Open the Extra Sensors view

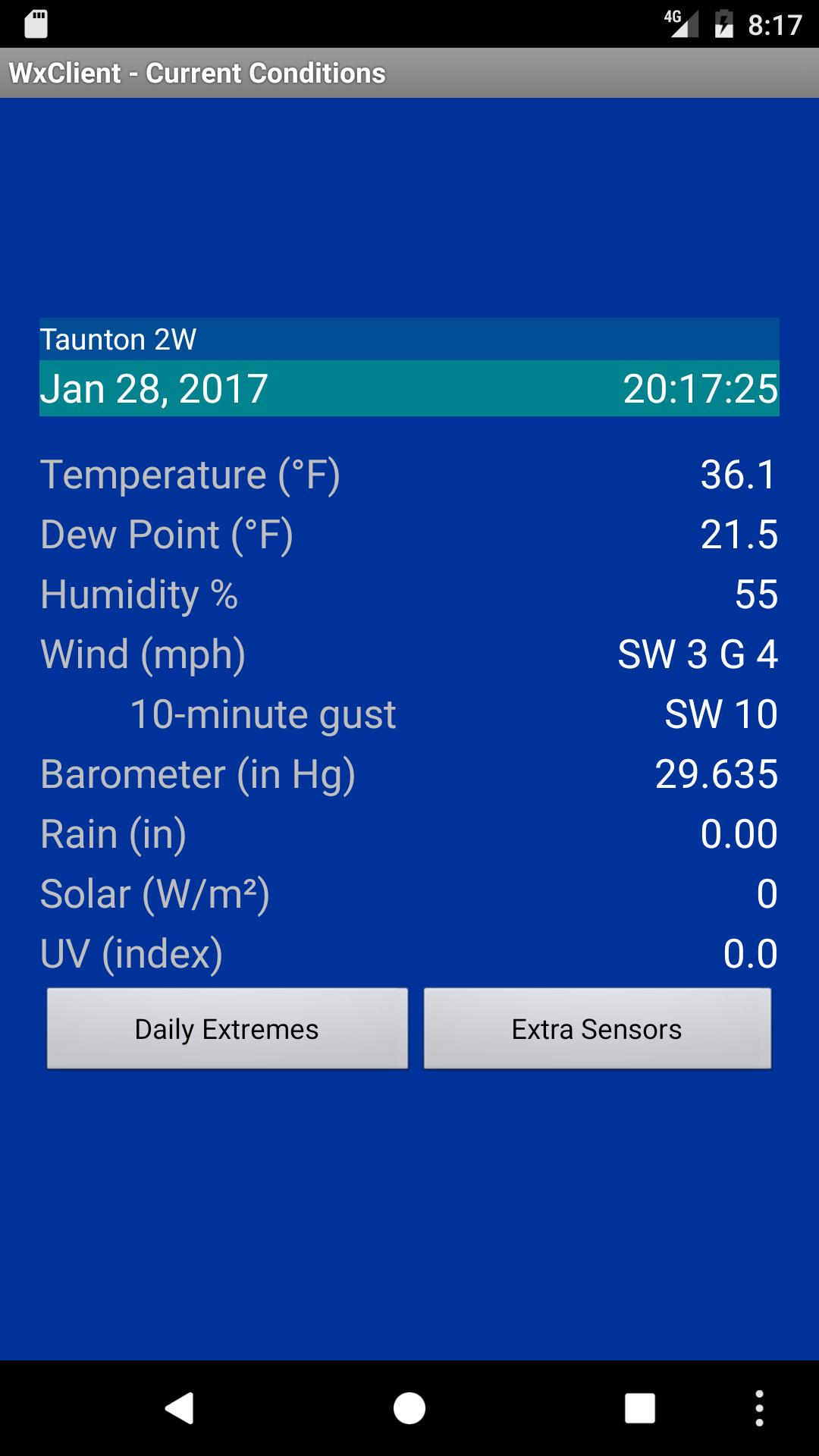tap(597, 1028)
